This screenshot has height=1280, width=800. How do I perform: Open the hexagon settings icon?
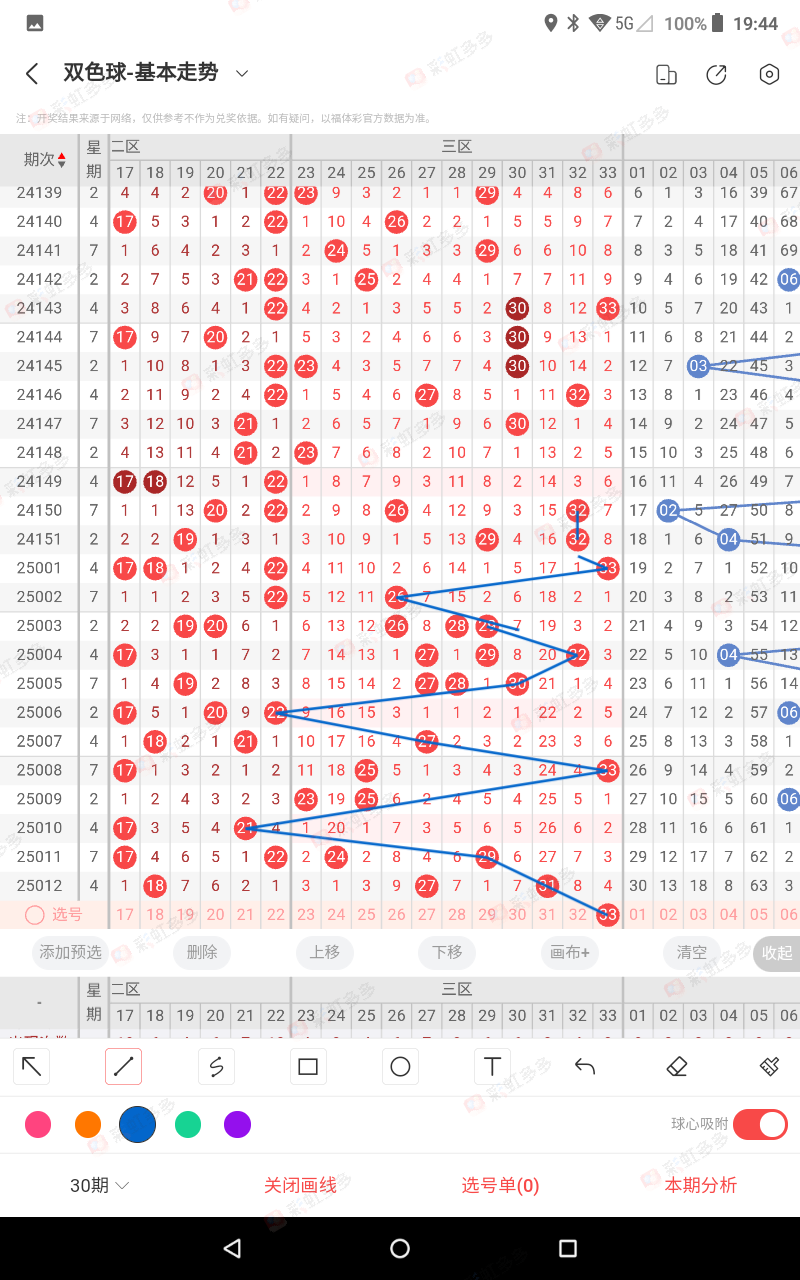(x=769, y=74)
